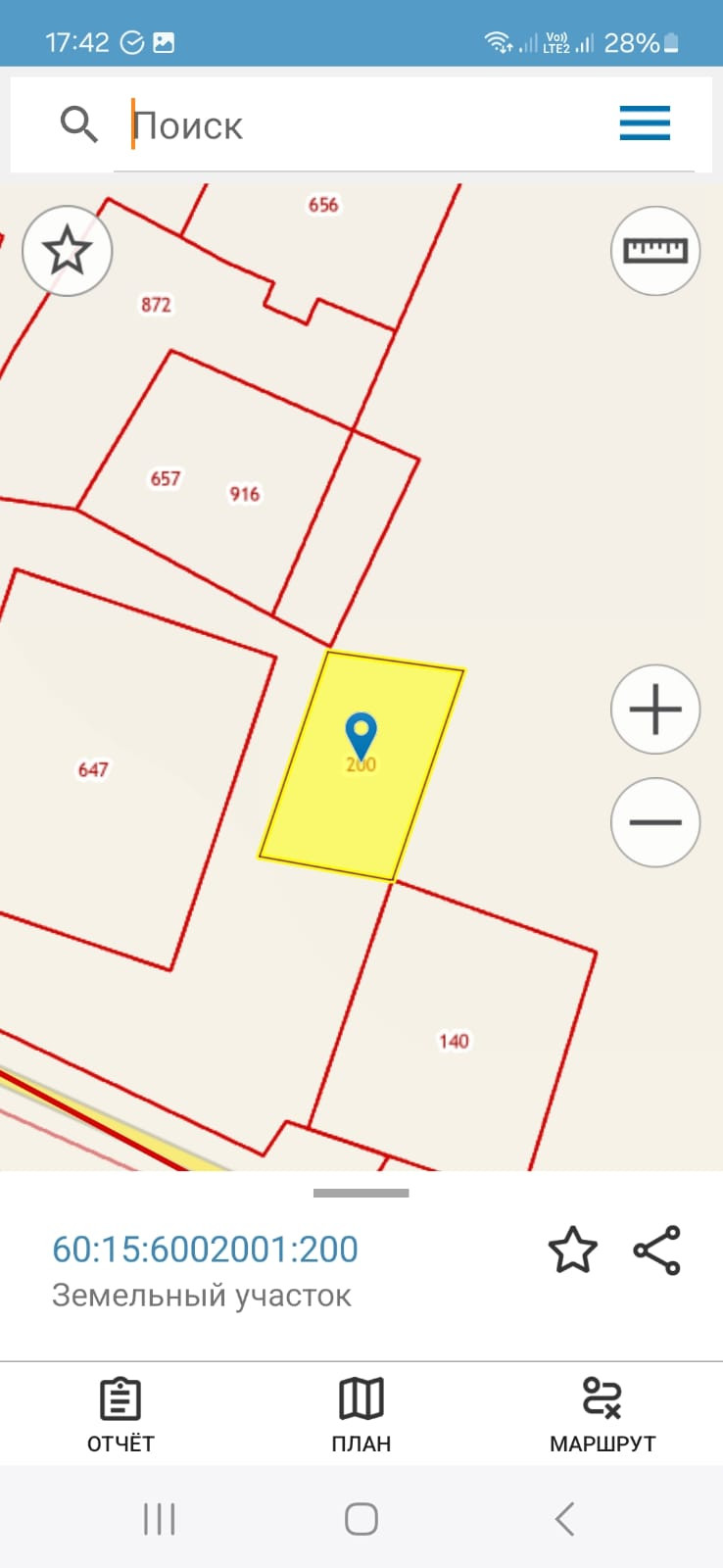Zoom in with the plus button
The image size is (723, 1568).
coord(655,710)
